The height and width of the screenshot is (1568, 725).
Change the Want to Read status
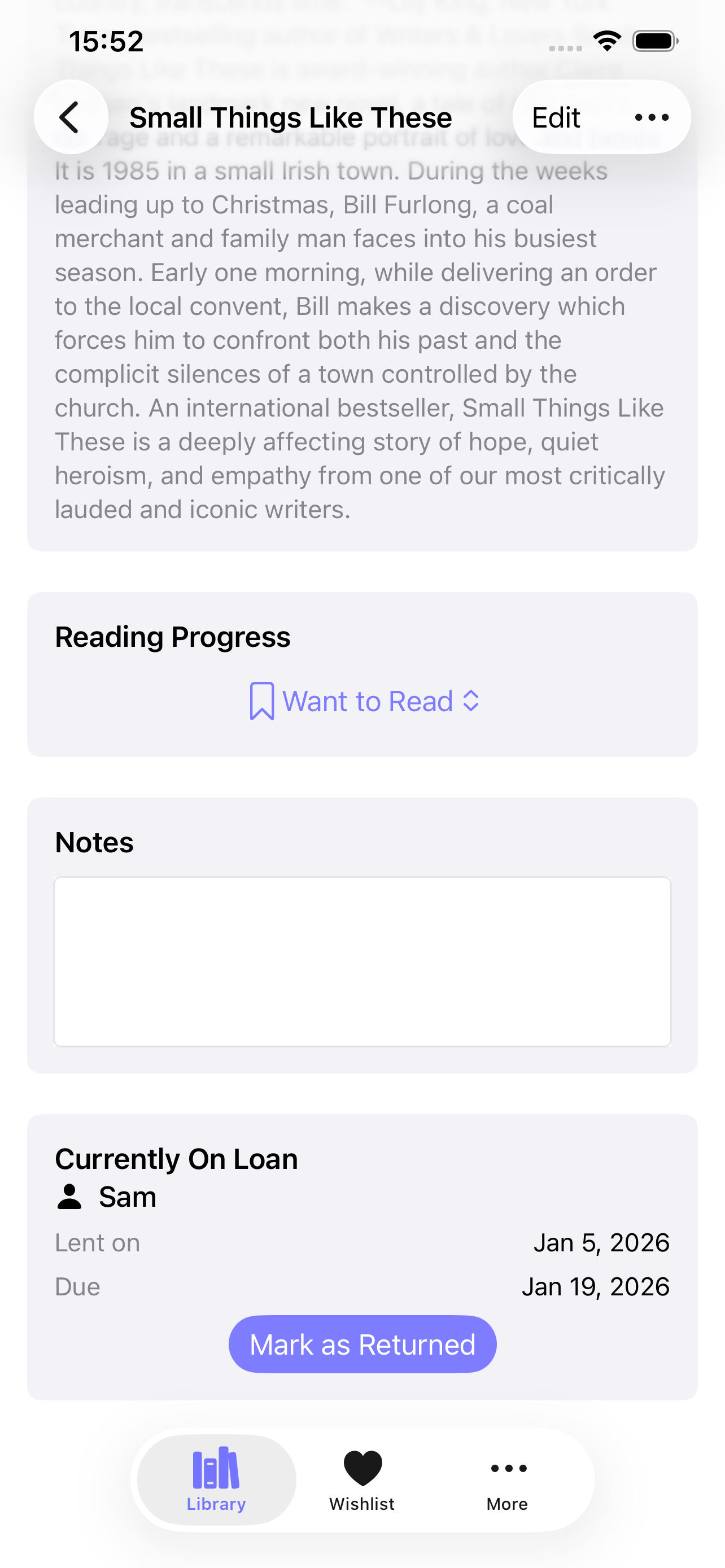click(x=364, y=701)
